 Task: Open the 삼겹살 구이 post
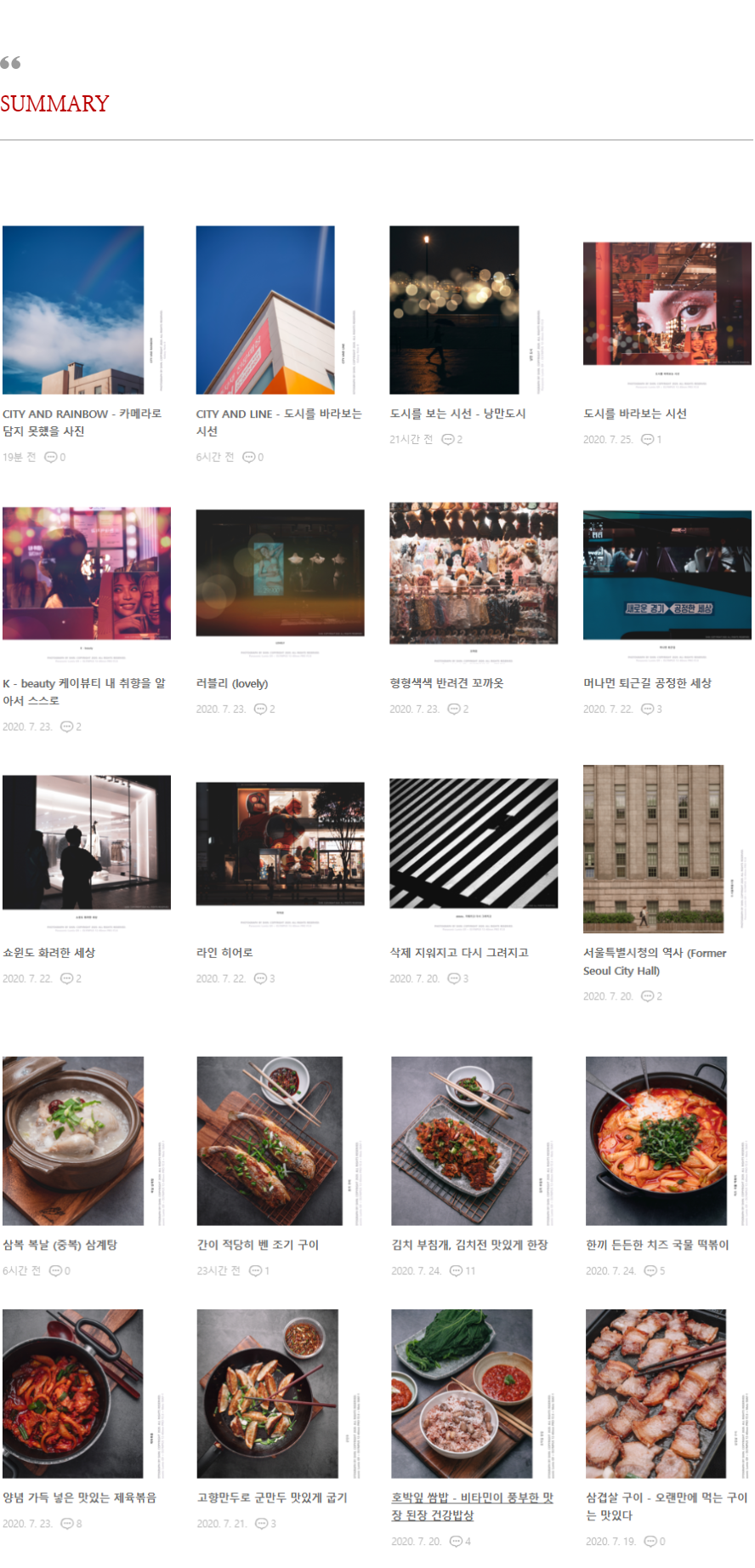pos(666,1497)
